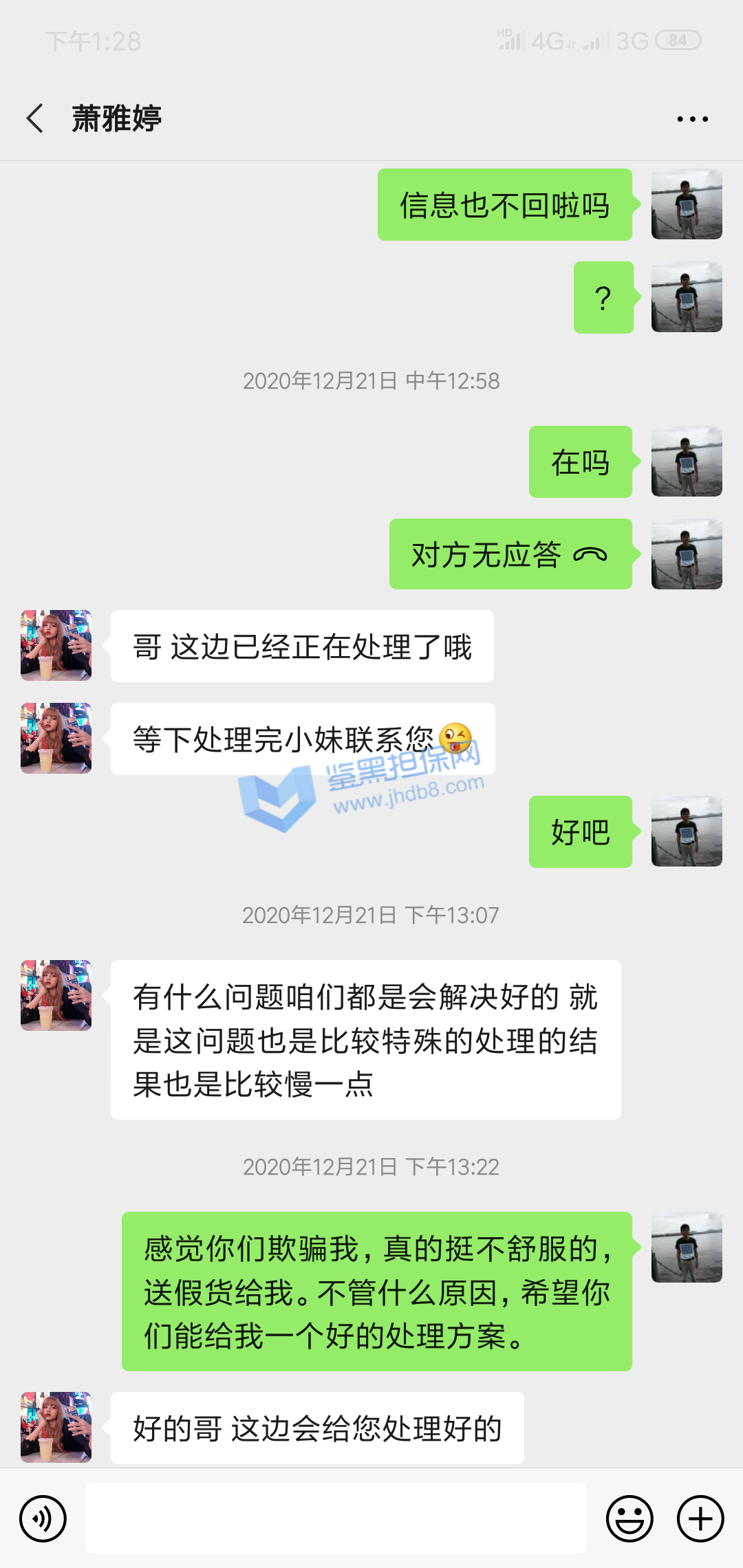The height and width of the screenshot is (1568, 743).
Task: Focus the message text field
Action: click(x=336, y=1518)
